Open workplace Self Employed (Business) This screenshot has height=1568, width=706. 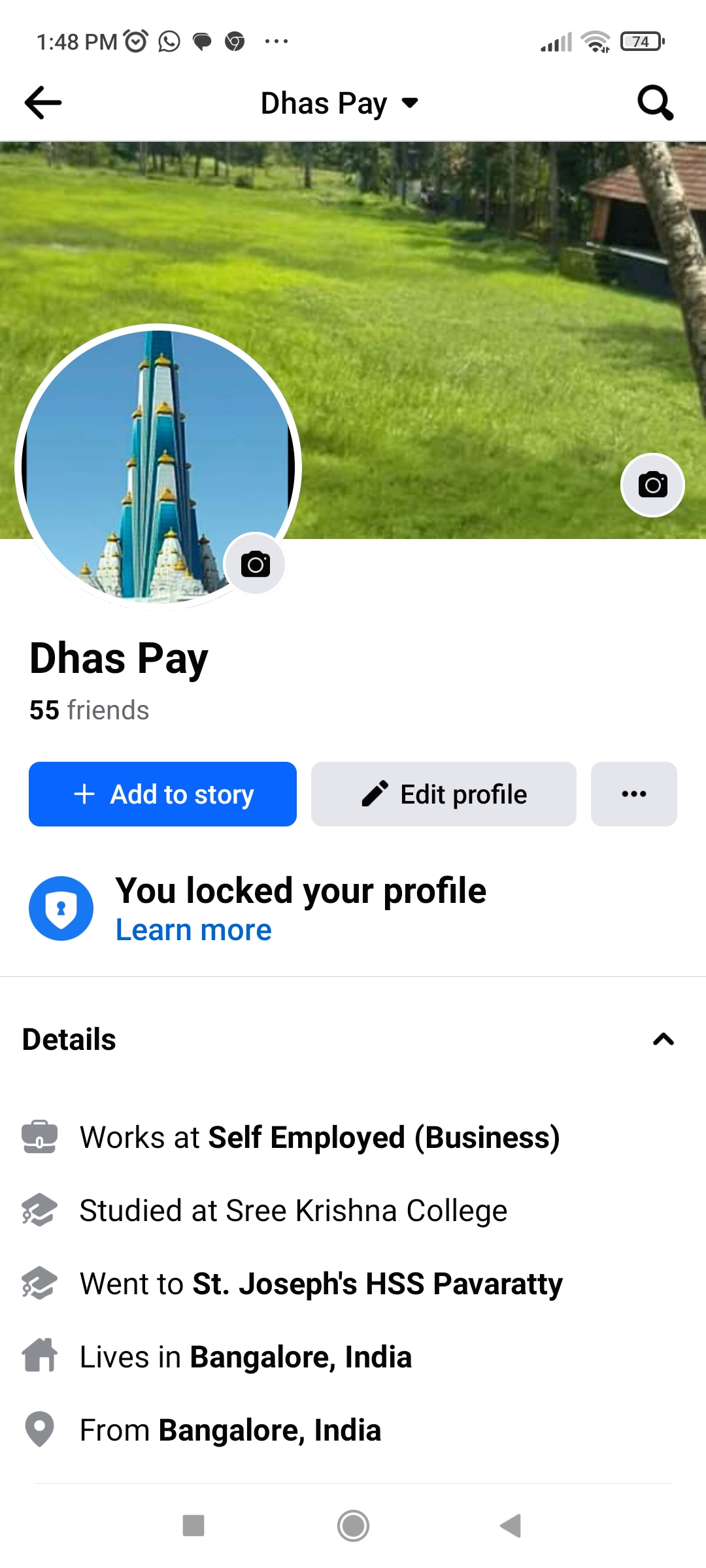(x=384, y=1137)
